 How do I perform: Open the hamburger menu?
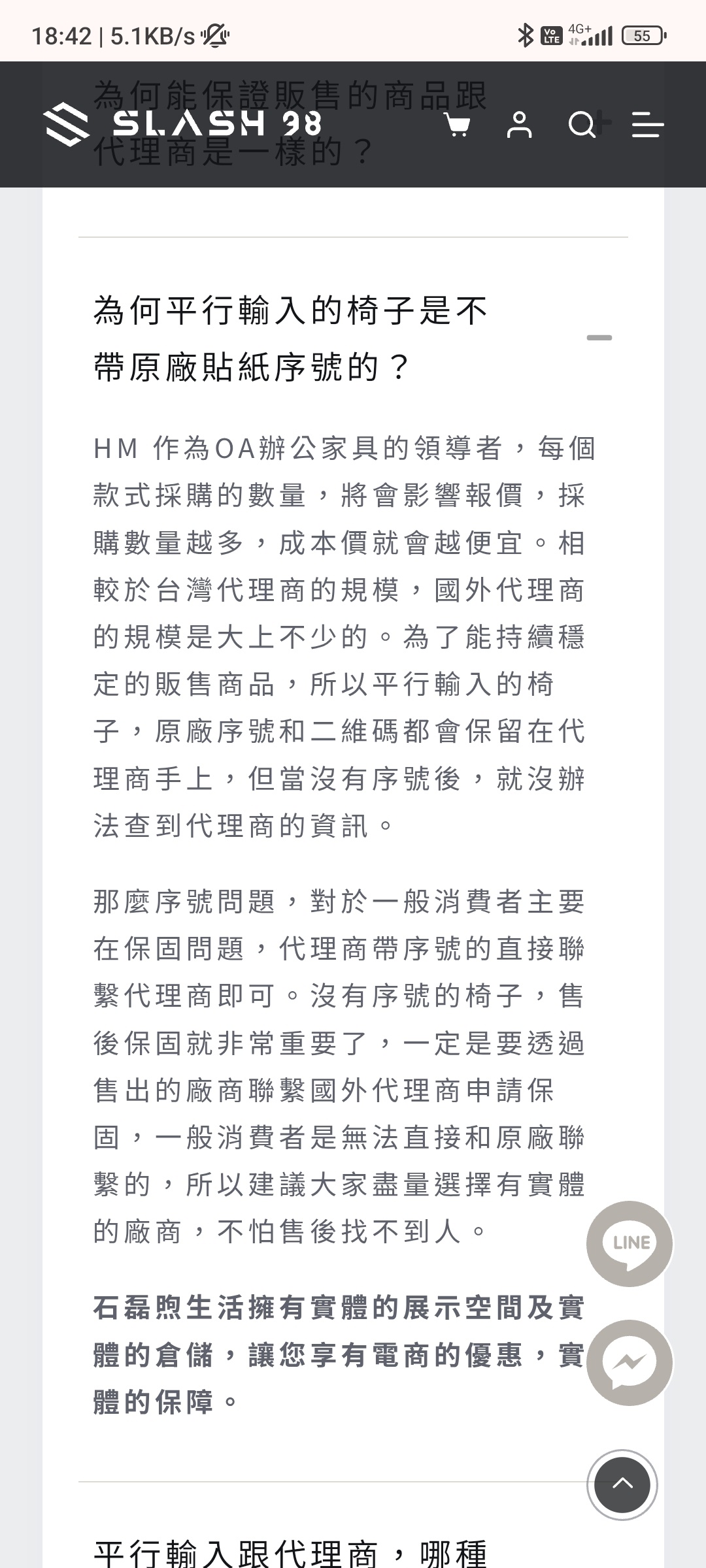(647, 124)
